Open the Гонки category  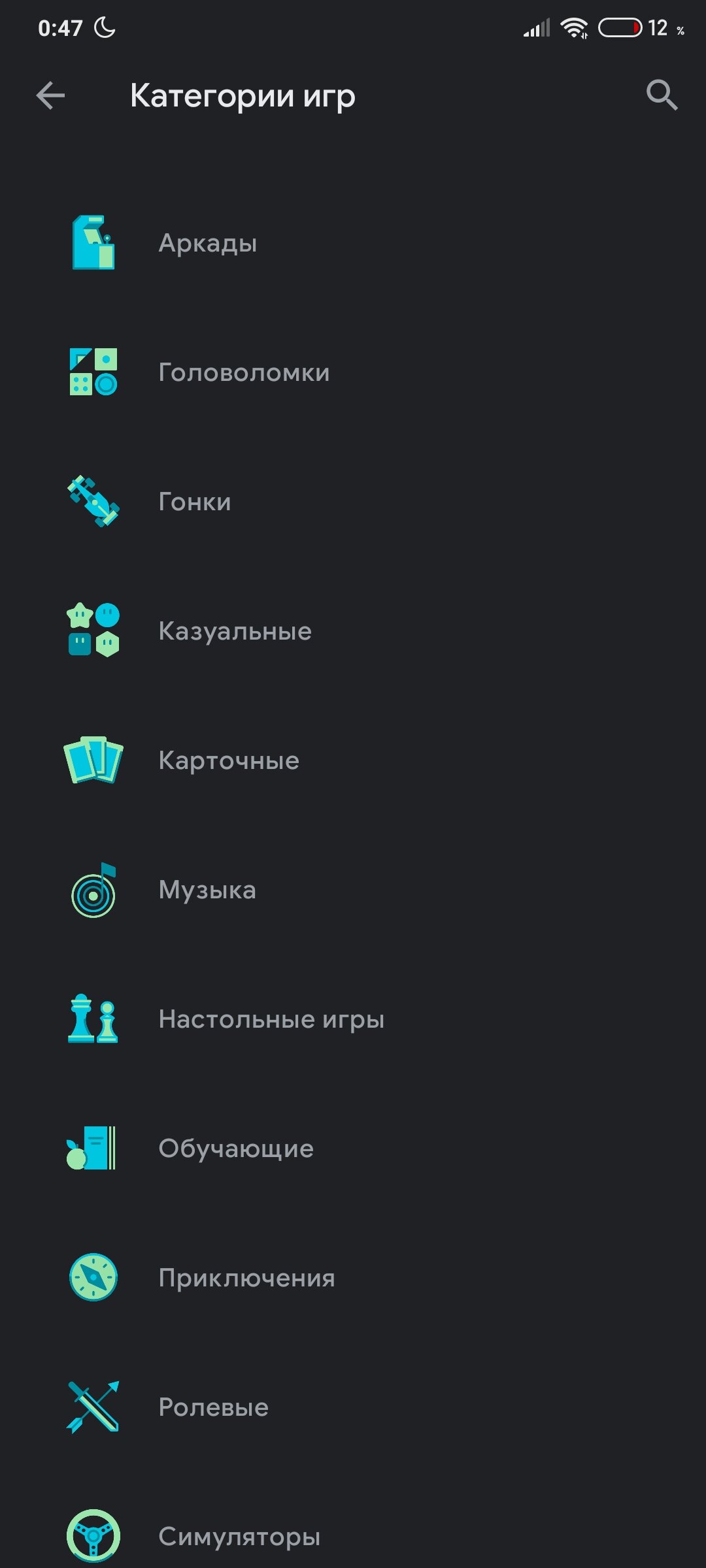[353, 501]
